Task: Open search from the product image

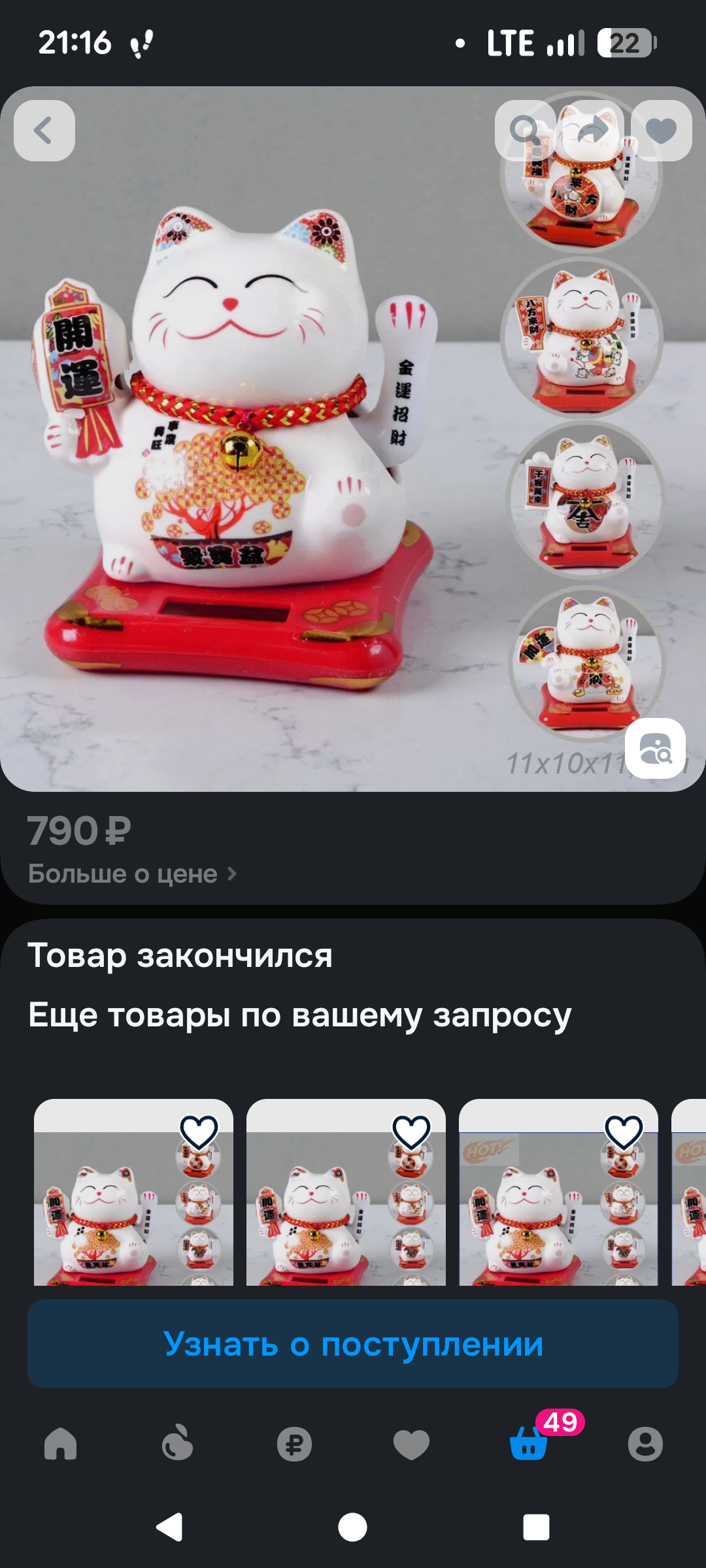Action: click(x=524, y=131)
